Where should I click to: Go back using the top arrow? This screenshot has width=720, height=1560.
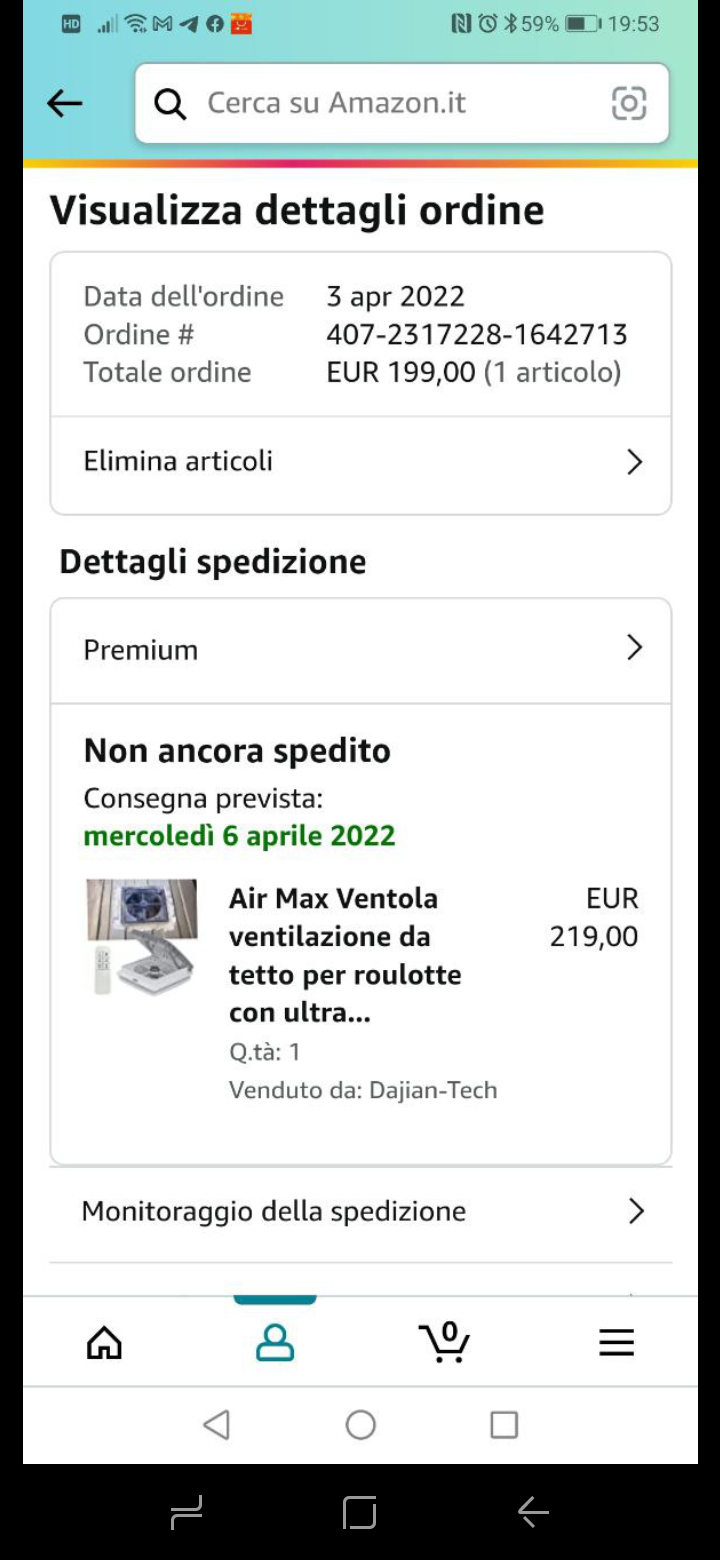point(65,103)
